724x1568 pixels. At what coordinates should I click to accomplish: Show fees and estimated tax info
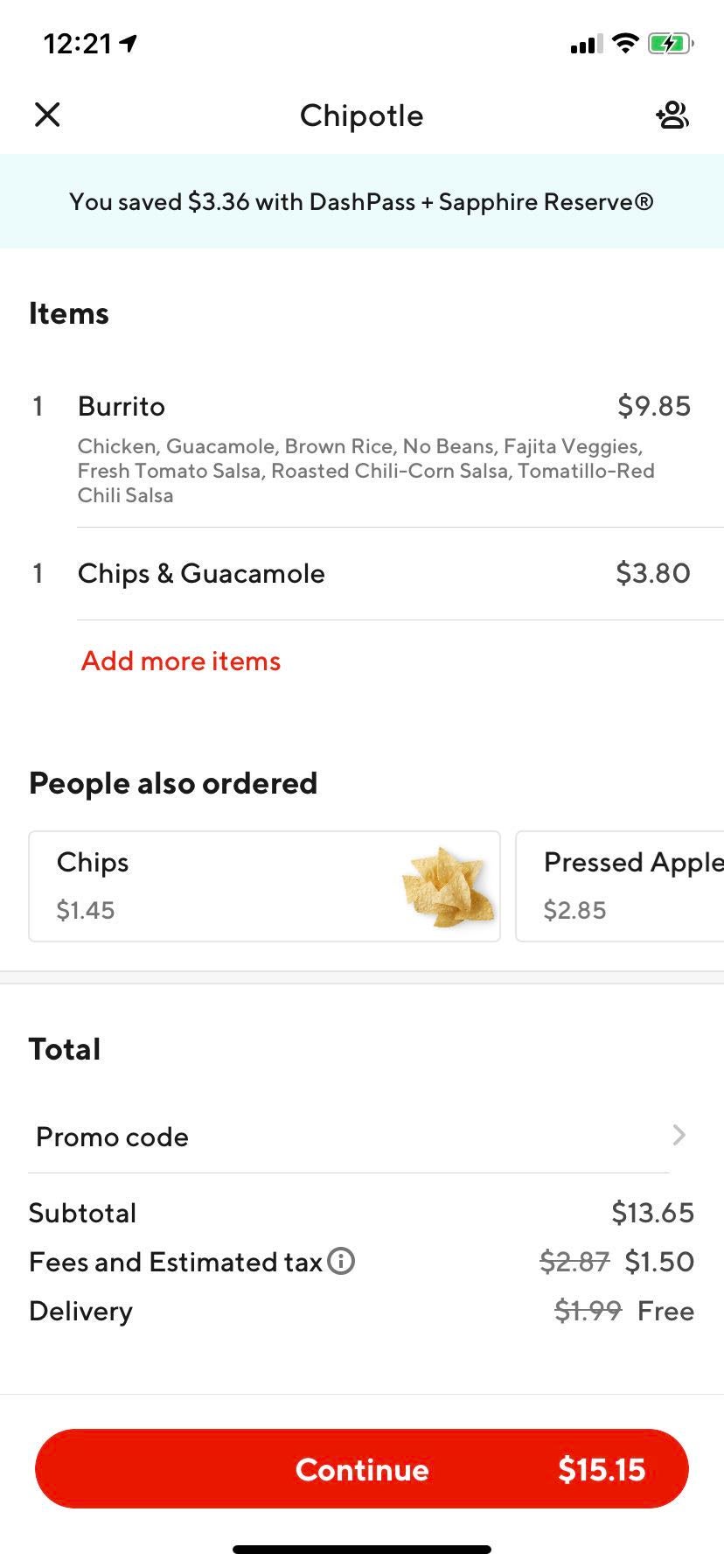click(342, 1262)
